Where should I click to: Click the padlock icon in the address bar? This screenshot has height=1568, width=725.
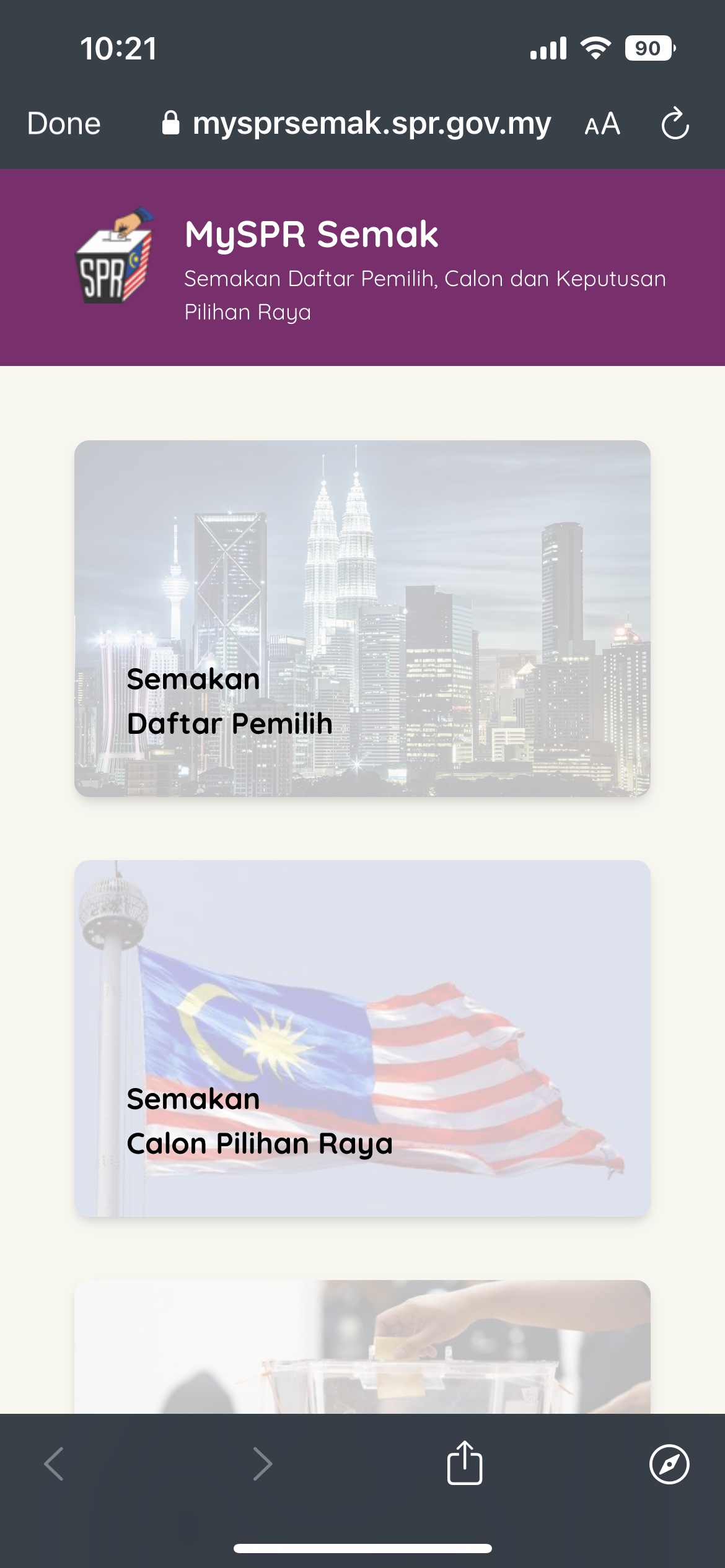click(172, 124)
